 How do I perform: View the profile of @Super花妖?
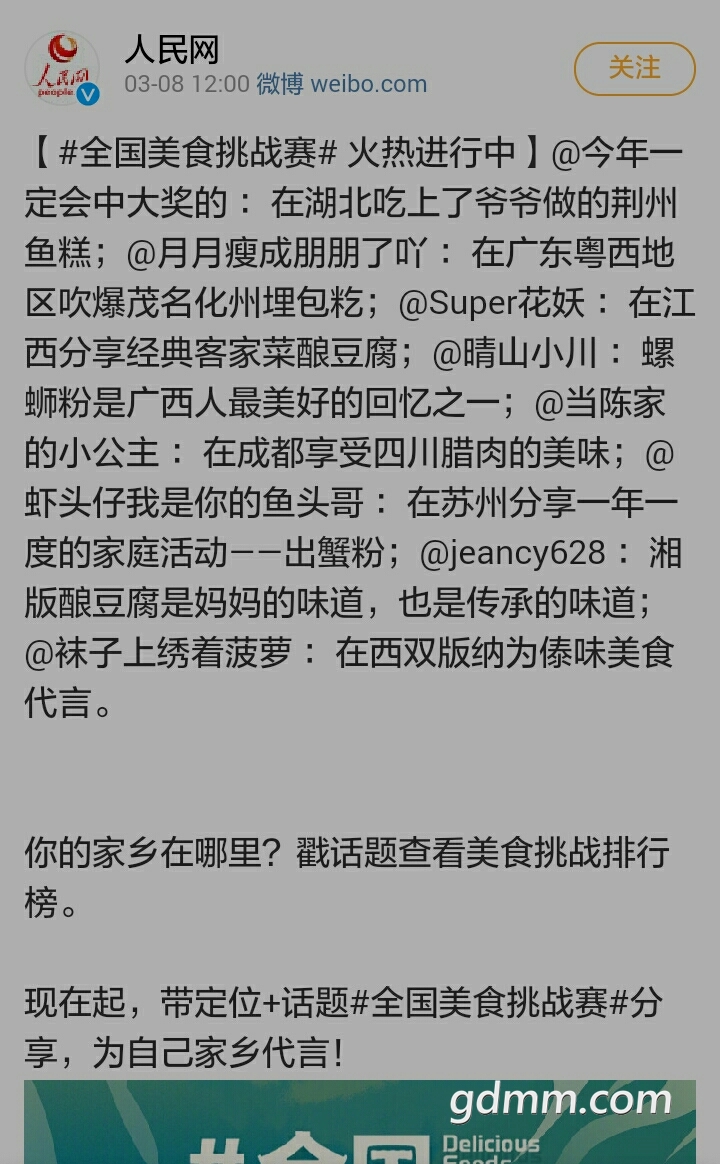(x=491, y=303)
